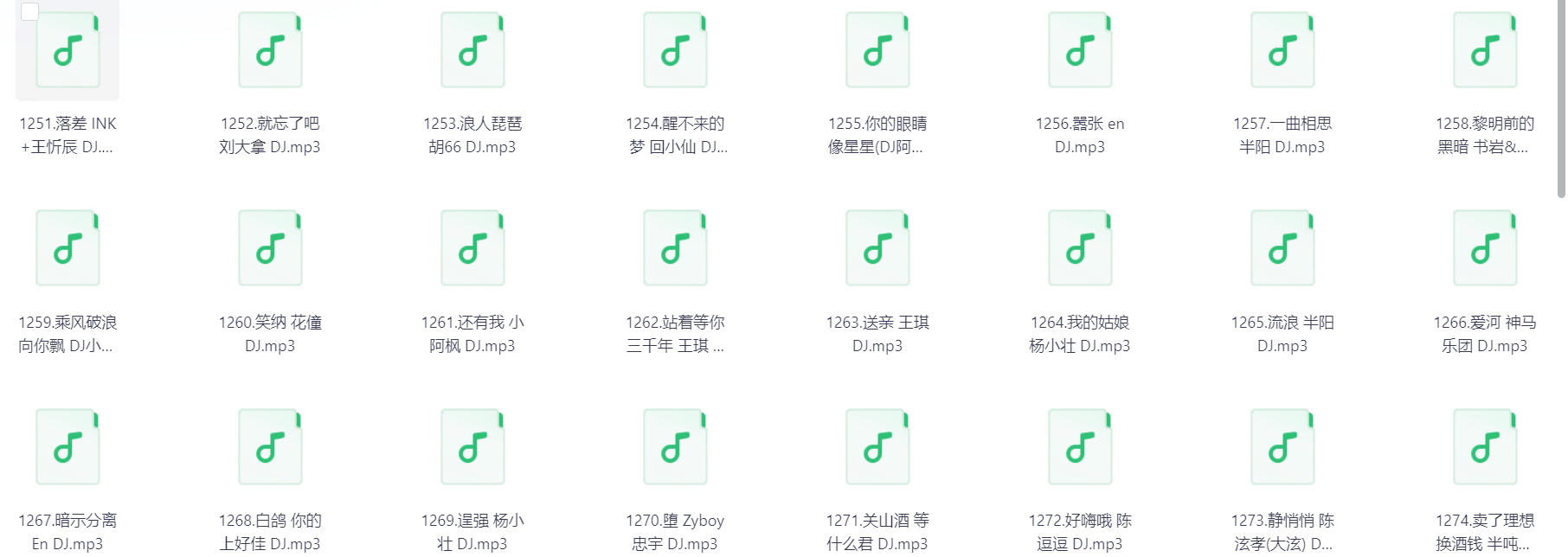The height and width of the screenshot is (557, 1568).
Task: Open 1267.暗示分离 En DJ.mp3
Action: [x=67, y=448]
